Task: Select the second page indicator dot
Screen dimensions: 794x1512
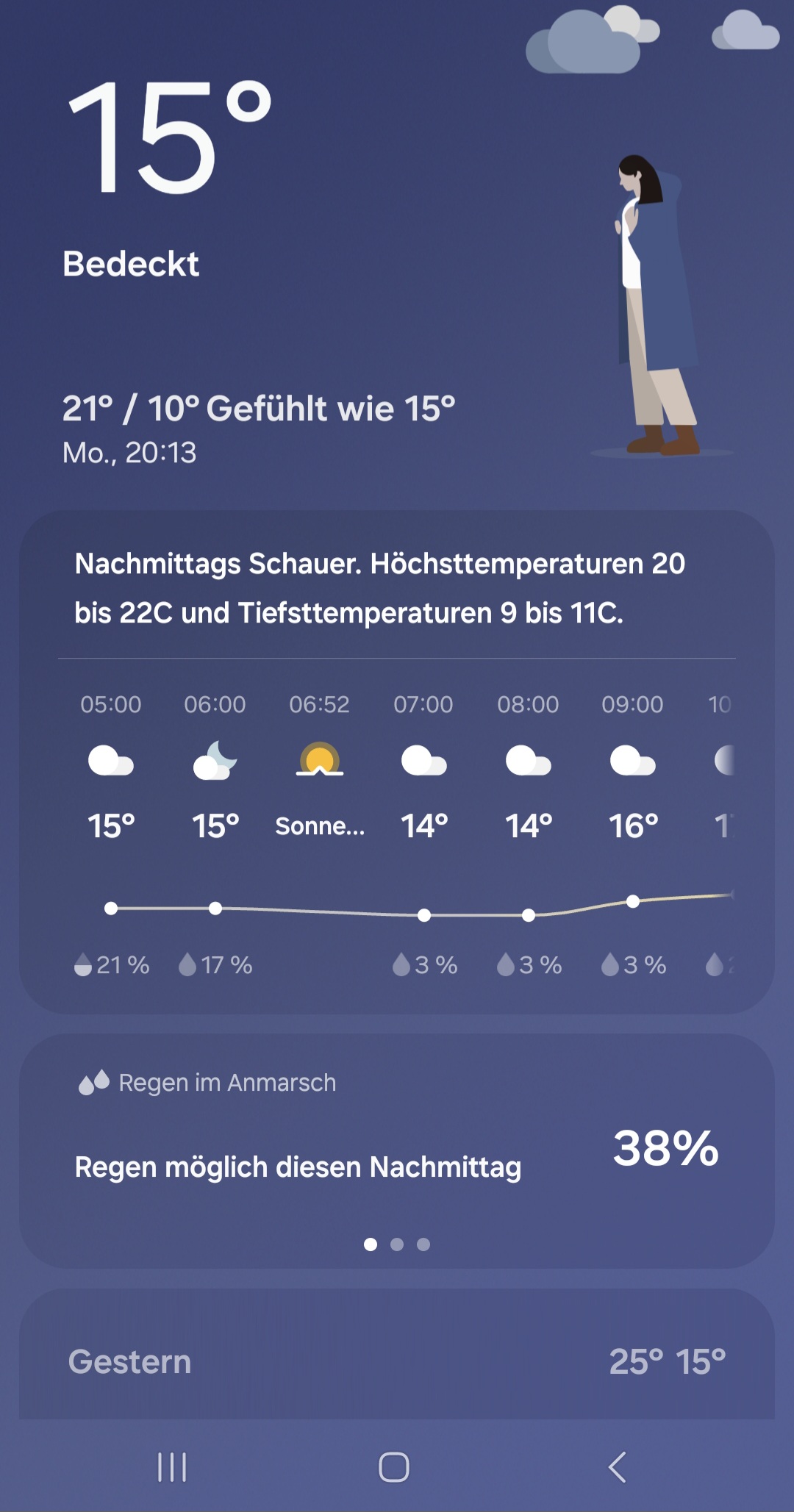Action: pyautogui.click(x=397, y=1244)
